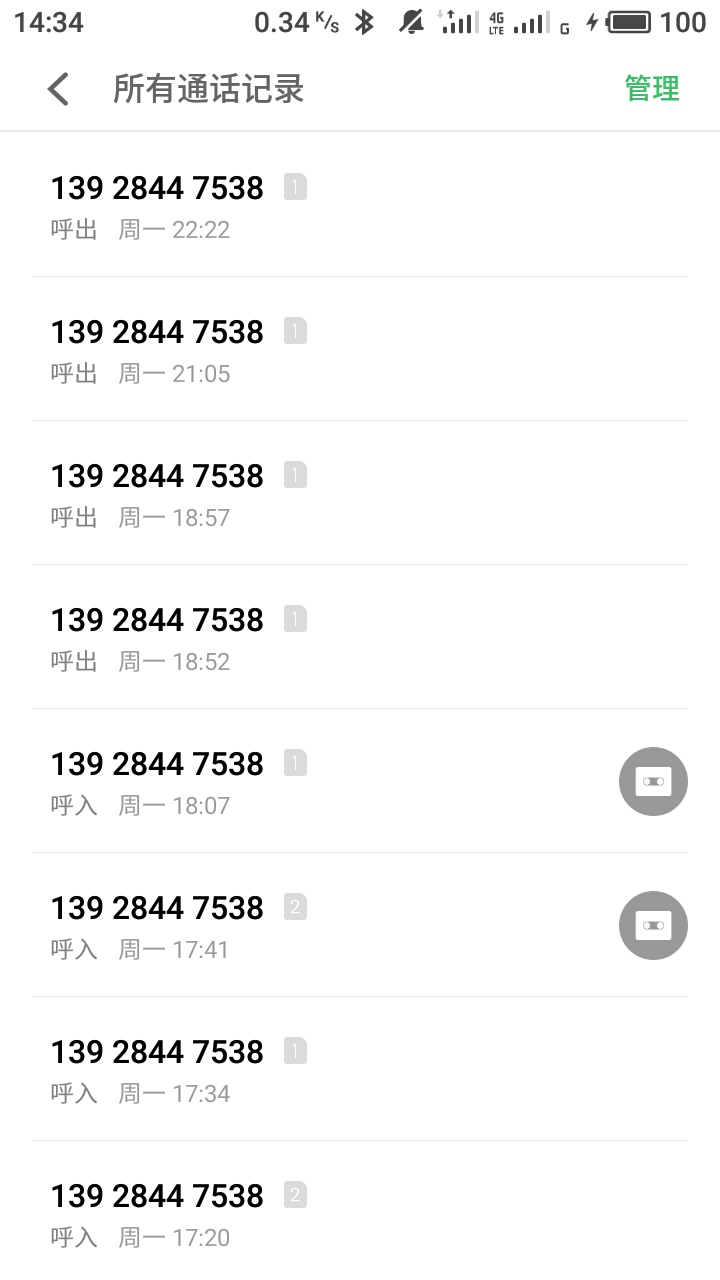Play the recording for the 17:41 call
The width and height of the screenshot is (720, 1280).
coord(653,925)
